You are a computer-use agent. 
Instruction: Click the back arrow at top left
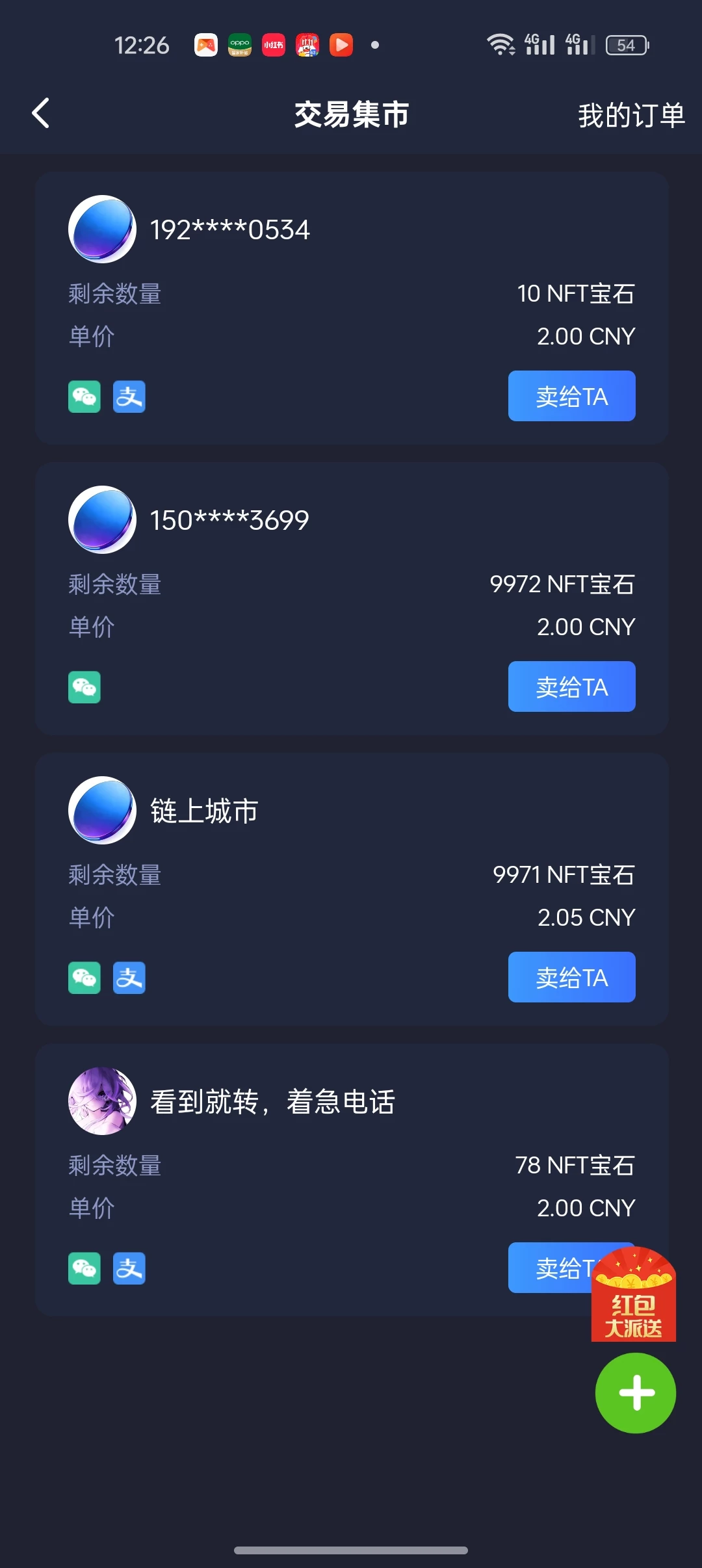point(41,113)
